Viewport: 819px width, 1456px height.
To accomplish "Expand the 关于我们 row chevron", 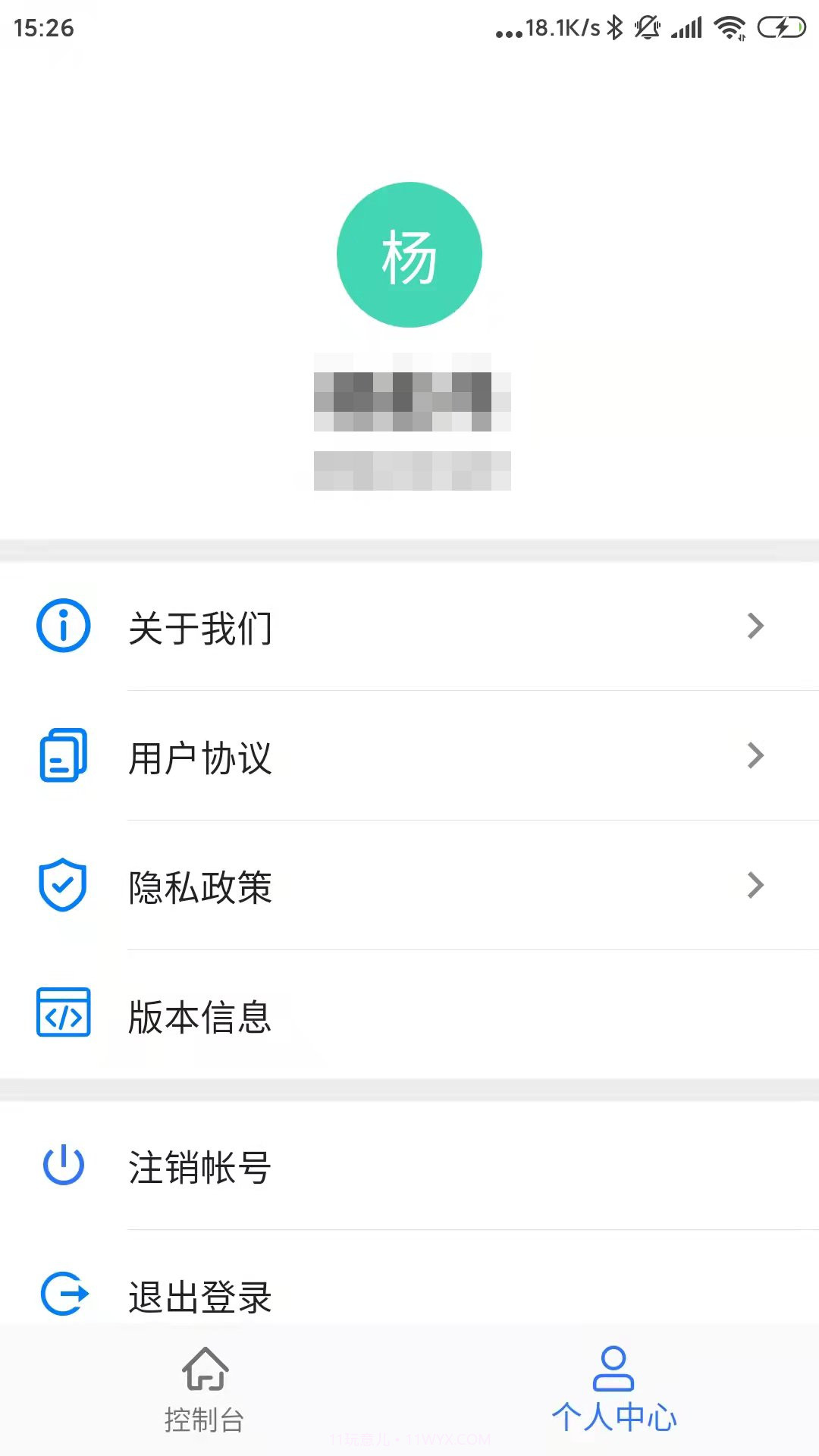I will point(755,626).
